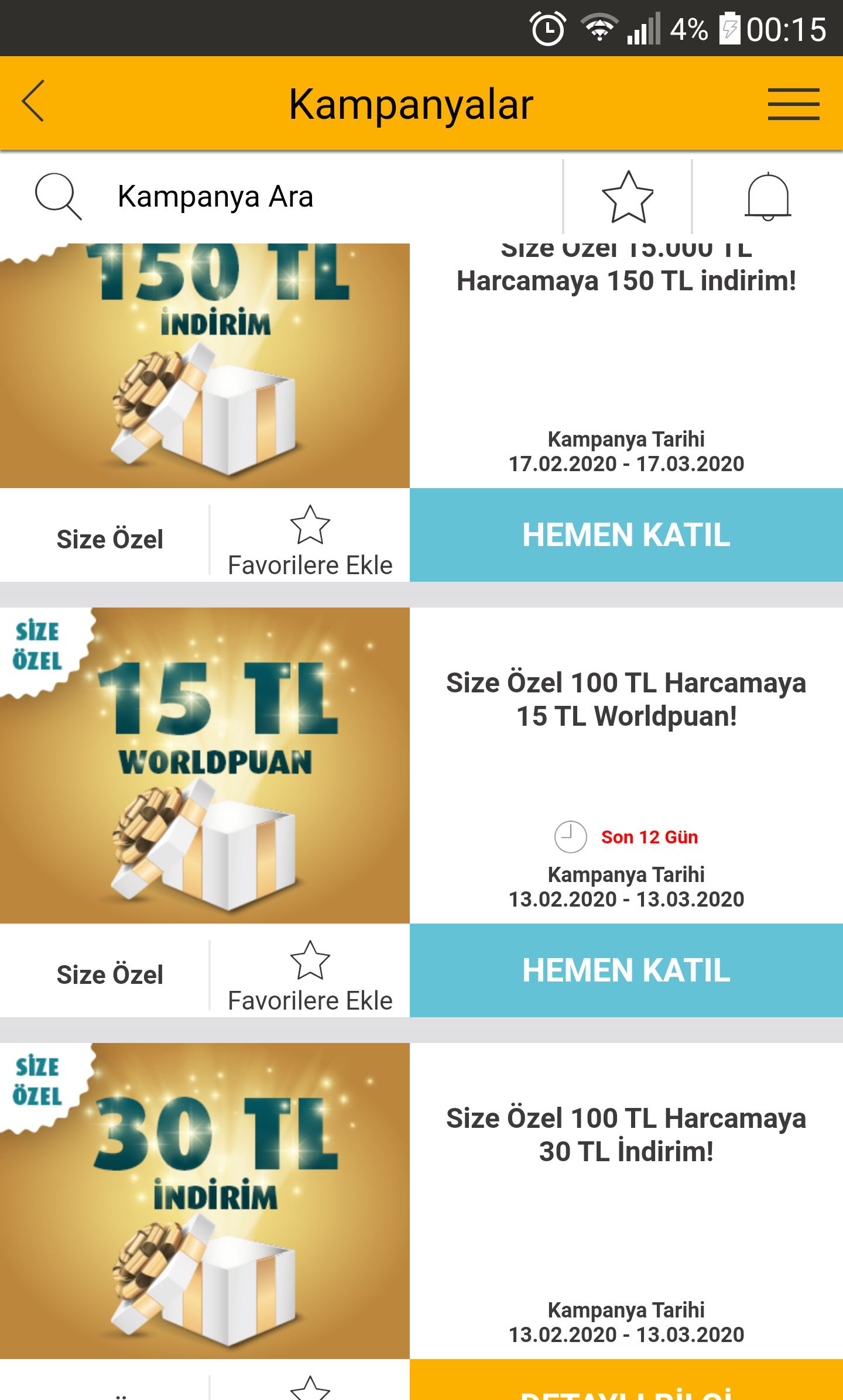Go back from Kampanyalar
This screenshot has height=1400, width=843.
tap(33, 102)
